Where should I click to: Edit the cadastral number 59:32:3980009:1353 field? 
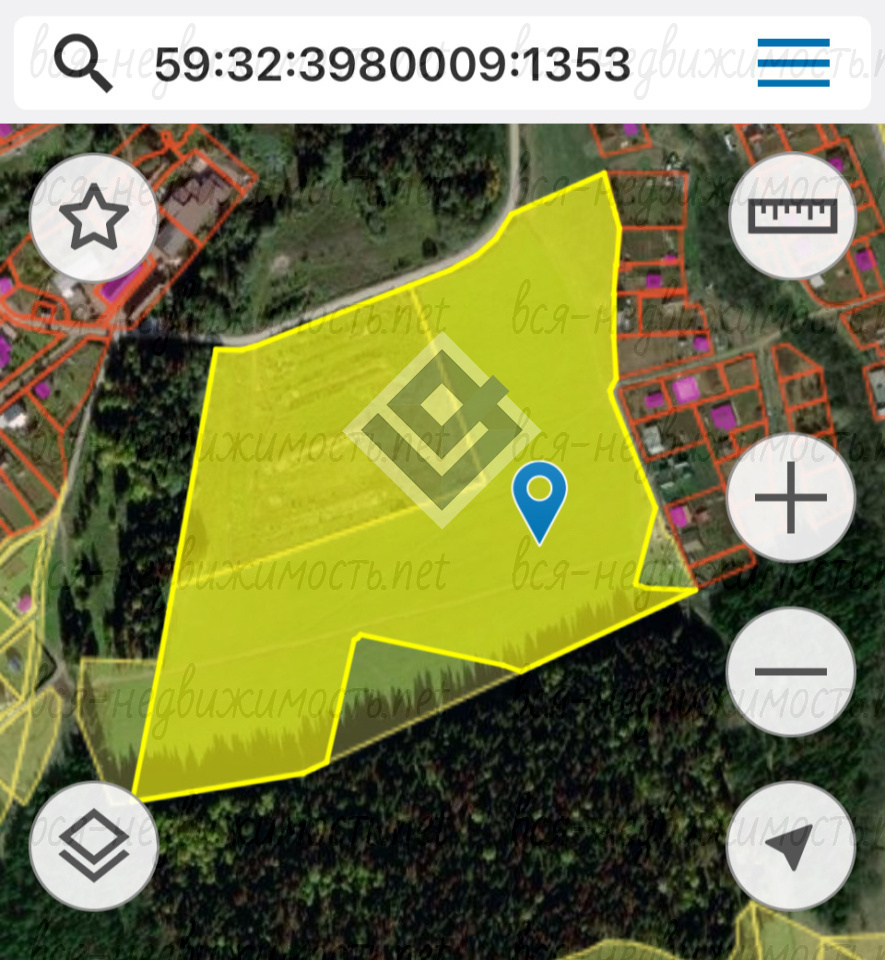click(393, 64)
